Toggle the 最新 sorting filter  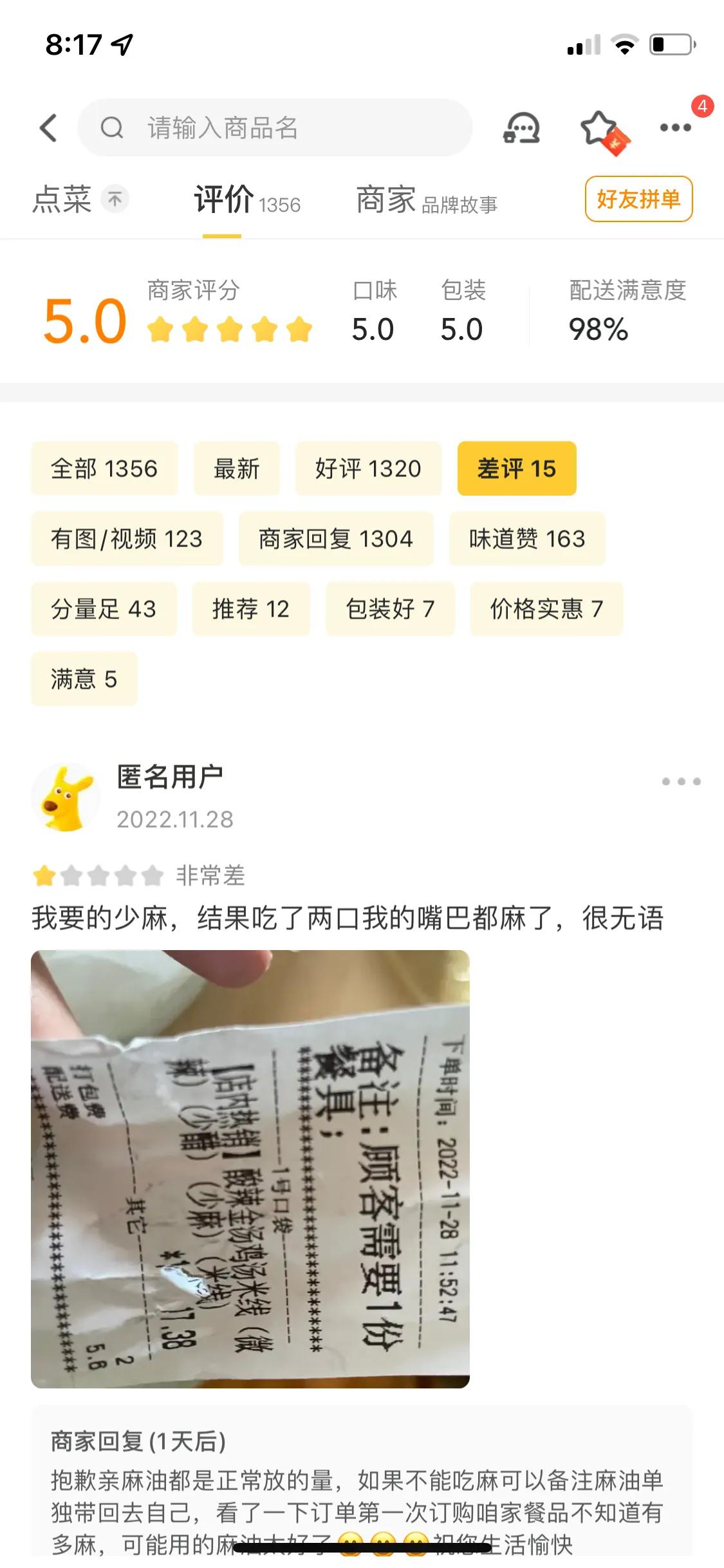click(x=236, y=469)
